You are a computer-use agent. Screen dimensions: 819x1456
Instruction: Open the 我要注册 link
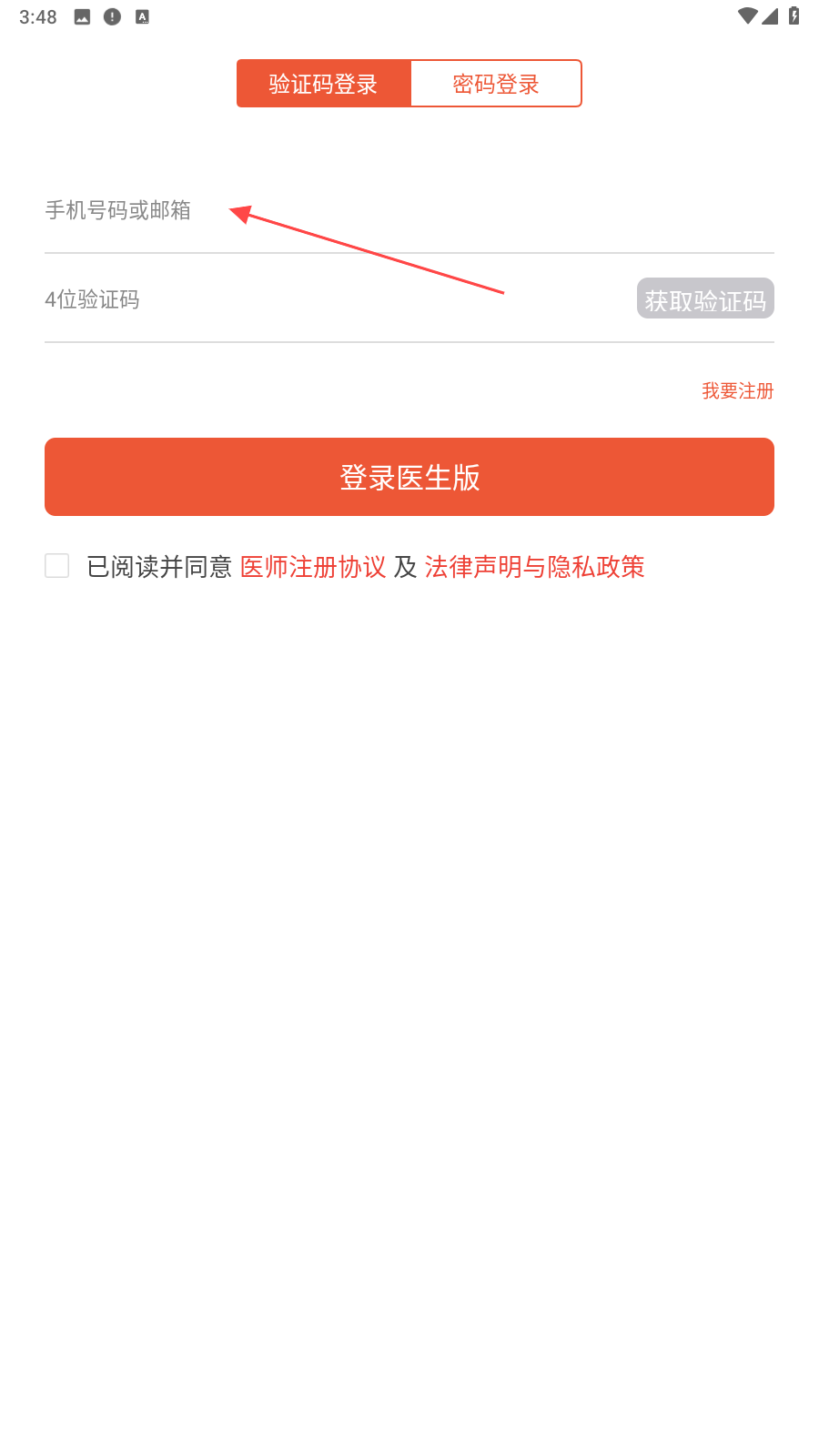click(737, 391)
